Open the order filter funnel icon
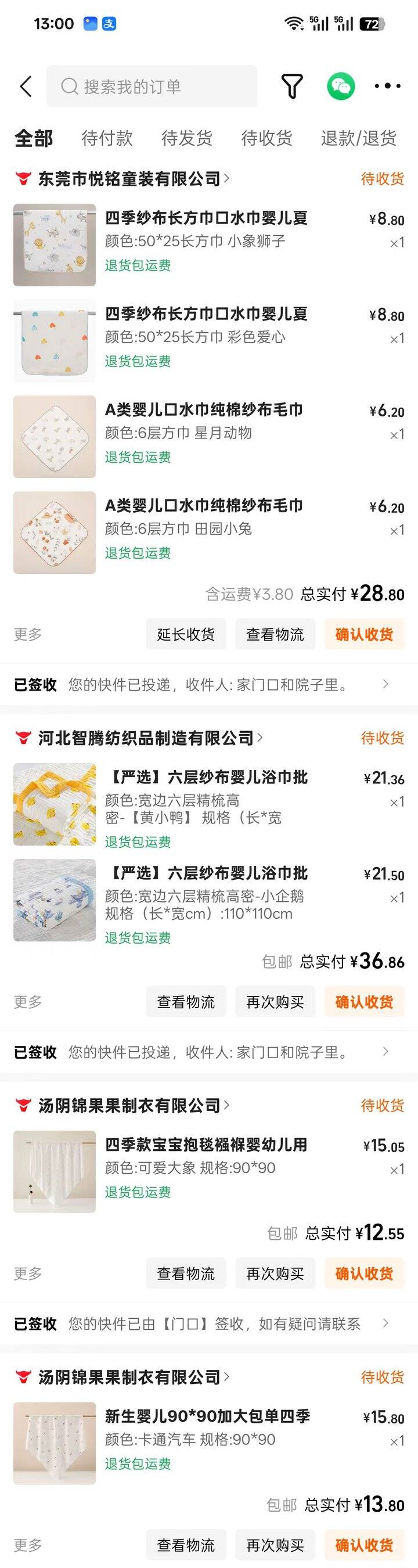Viewport: 418px width, 1568px height. click(x=291, y=87)
